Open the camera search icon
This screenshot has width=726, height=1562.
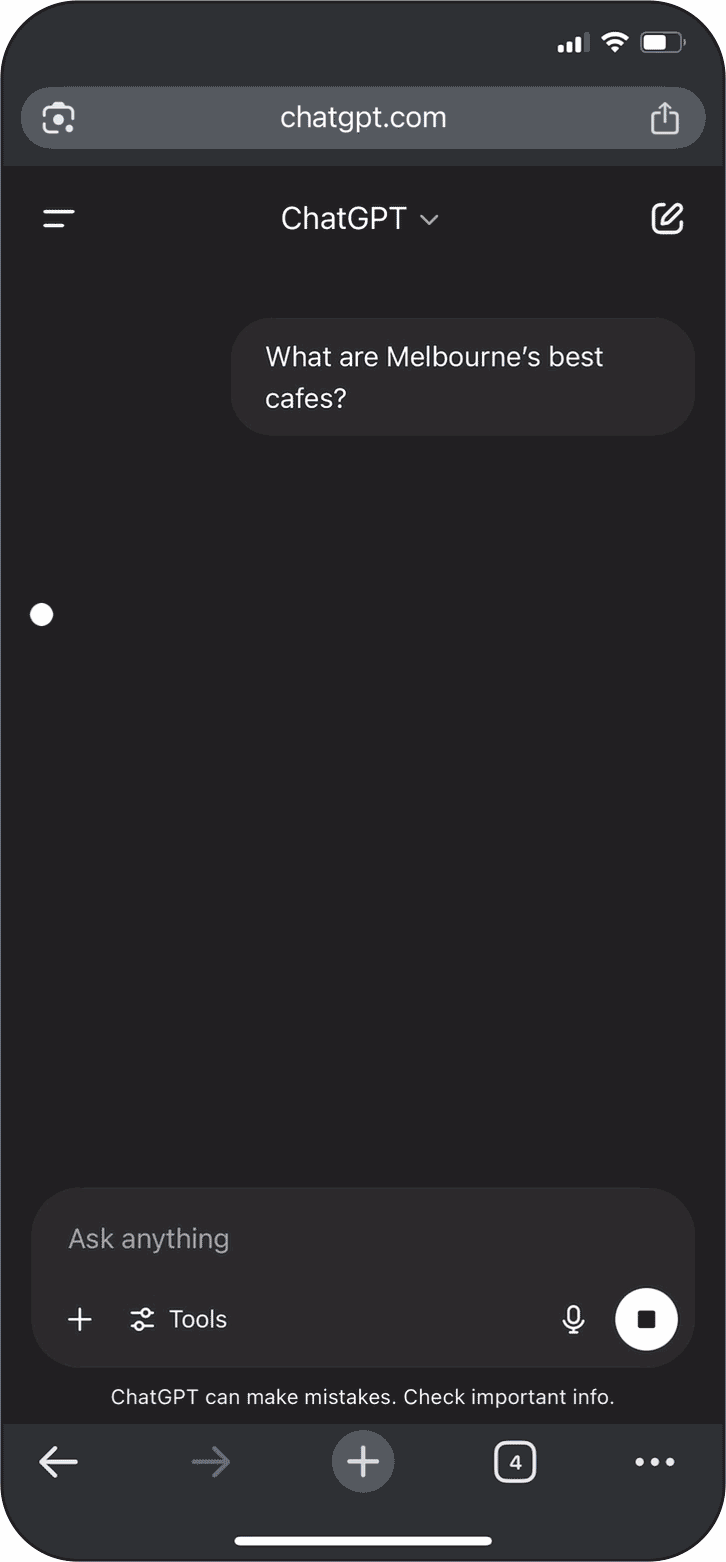59,118
